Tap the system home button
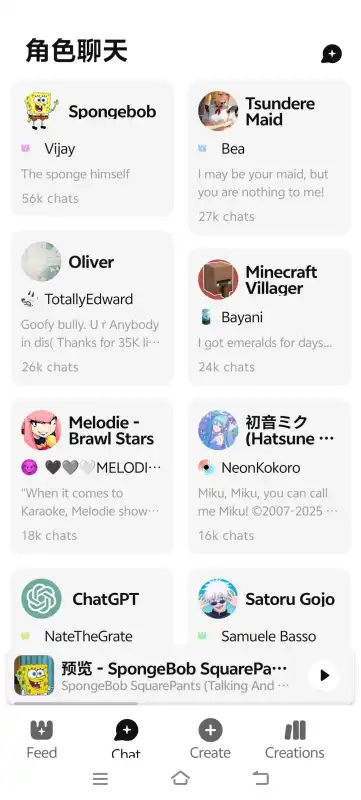The image size is (361, 800). click(180, 778)
